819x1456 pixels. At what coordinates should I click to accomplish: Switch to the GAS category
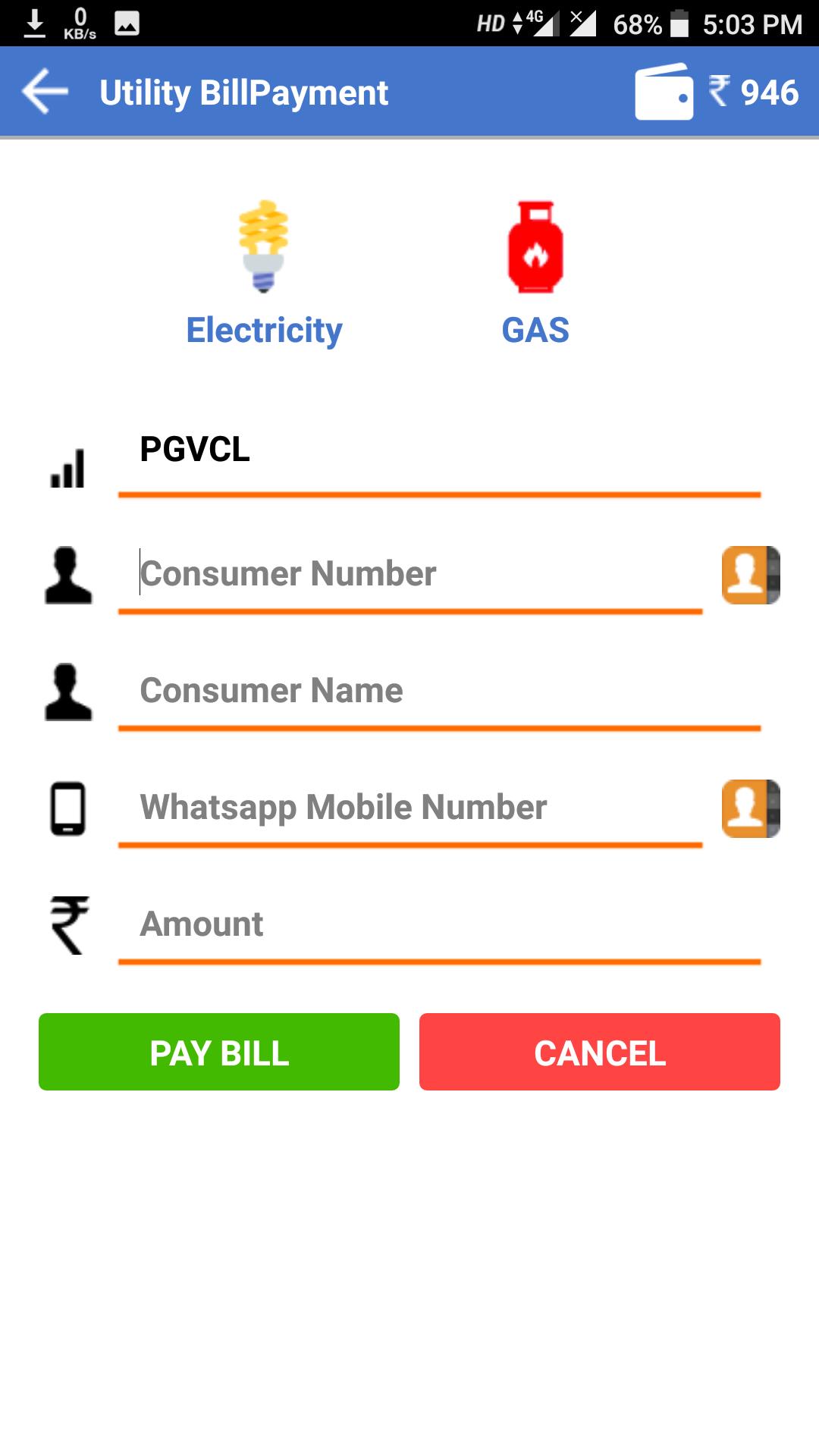pyautogui.click(x=535, y=274)
